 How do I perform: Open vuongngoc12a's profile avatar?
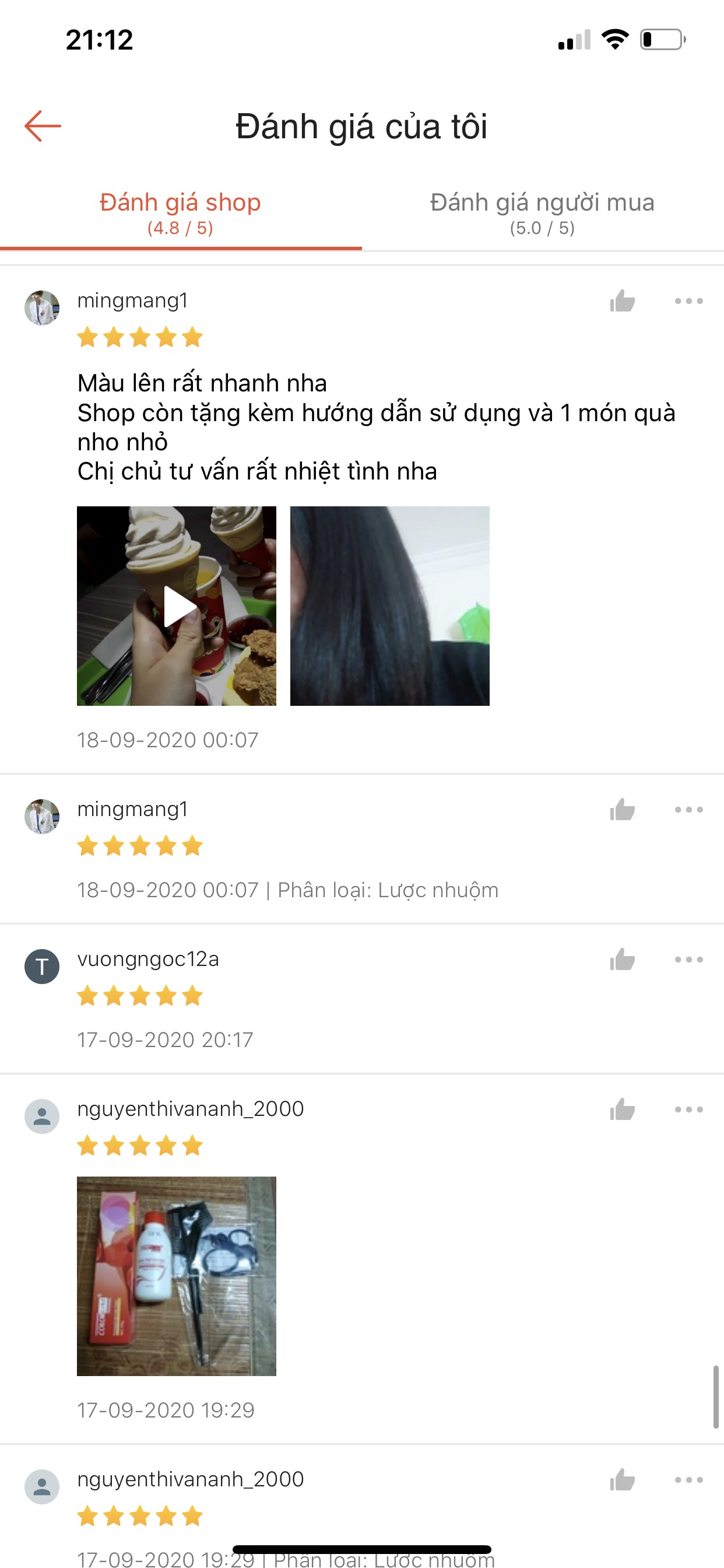pyautogui.click(x=42, y=966)
